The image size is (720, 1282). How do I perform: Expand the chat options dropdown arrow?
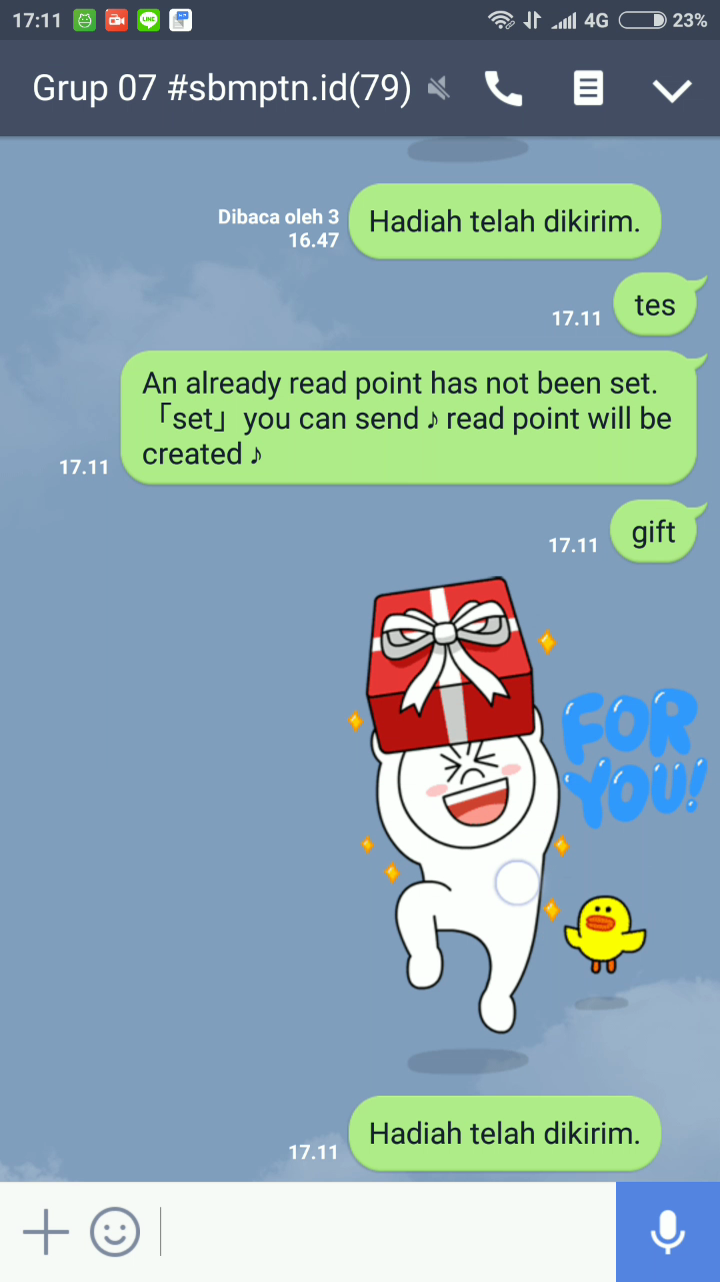coord(672,90)
